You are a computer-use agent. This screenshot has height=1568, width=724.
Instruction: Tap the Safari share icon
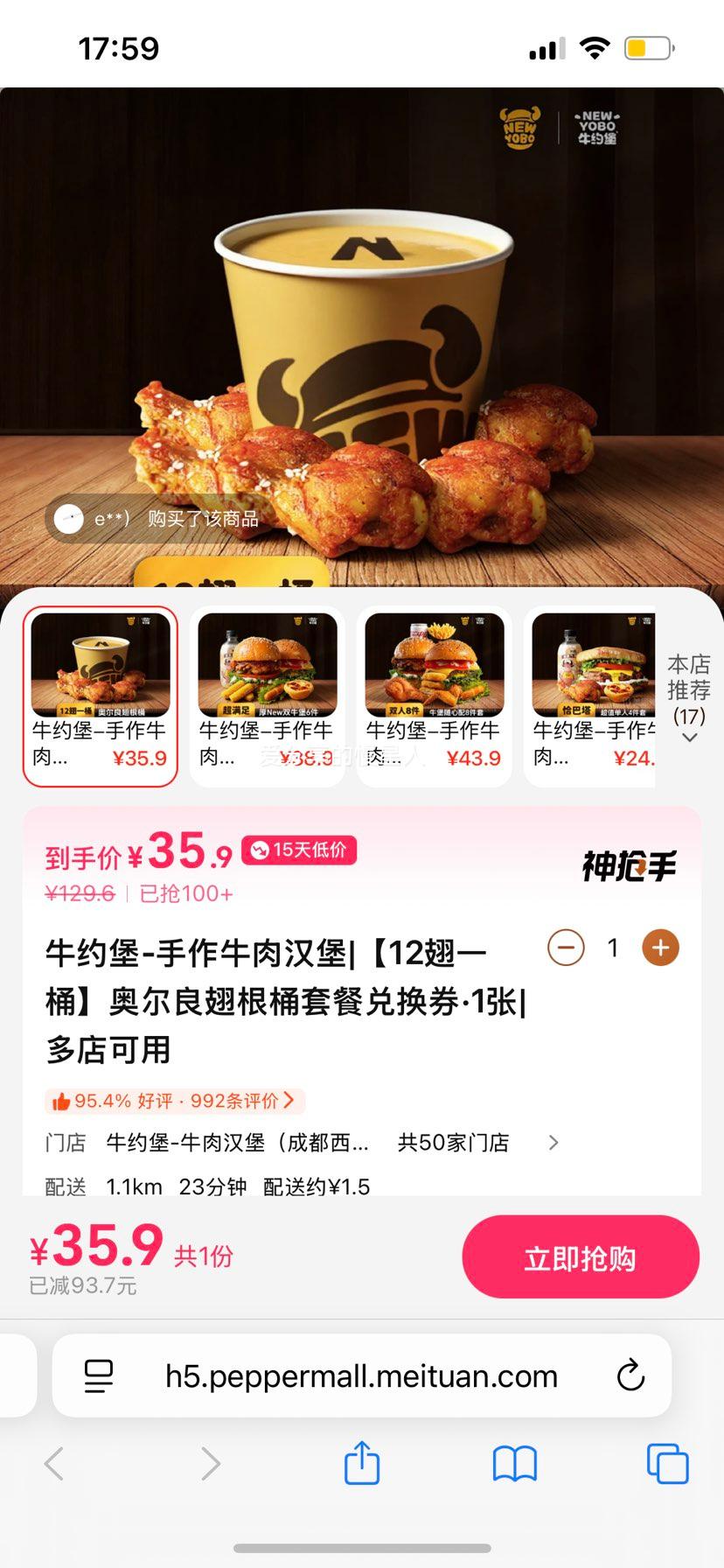(x=362, y=1461)
